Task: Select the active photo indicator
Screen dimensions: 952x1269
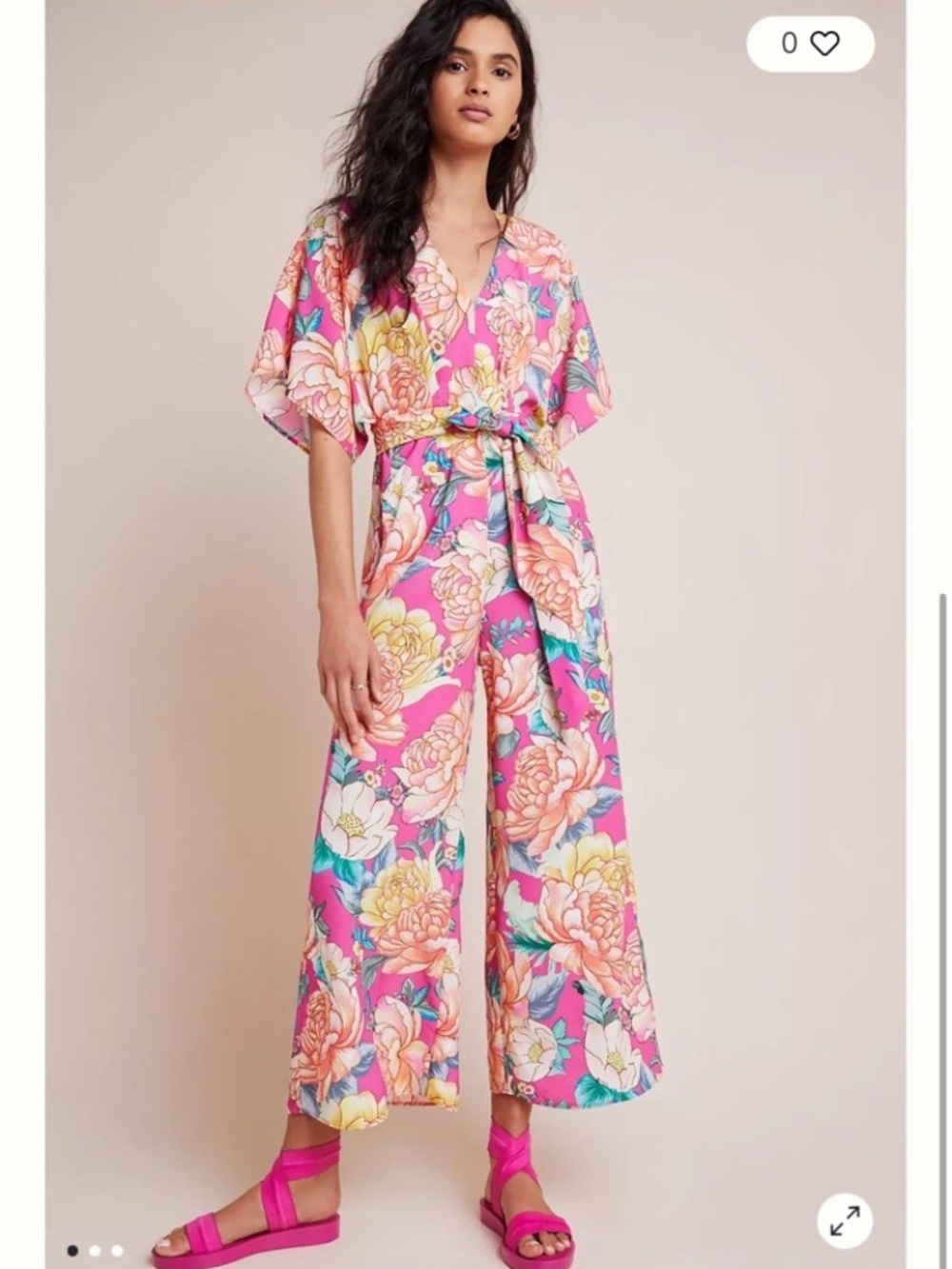Action: pyautogui.click(x=72, y=1250)
